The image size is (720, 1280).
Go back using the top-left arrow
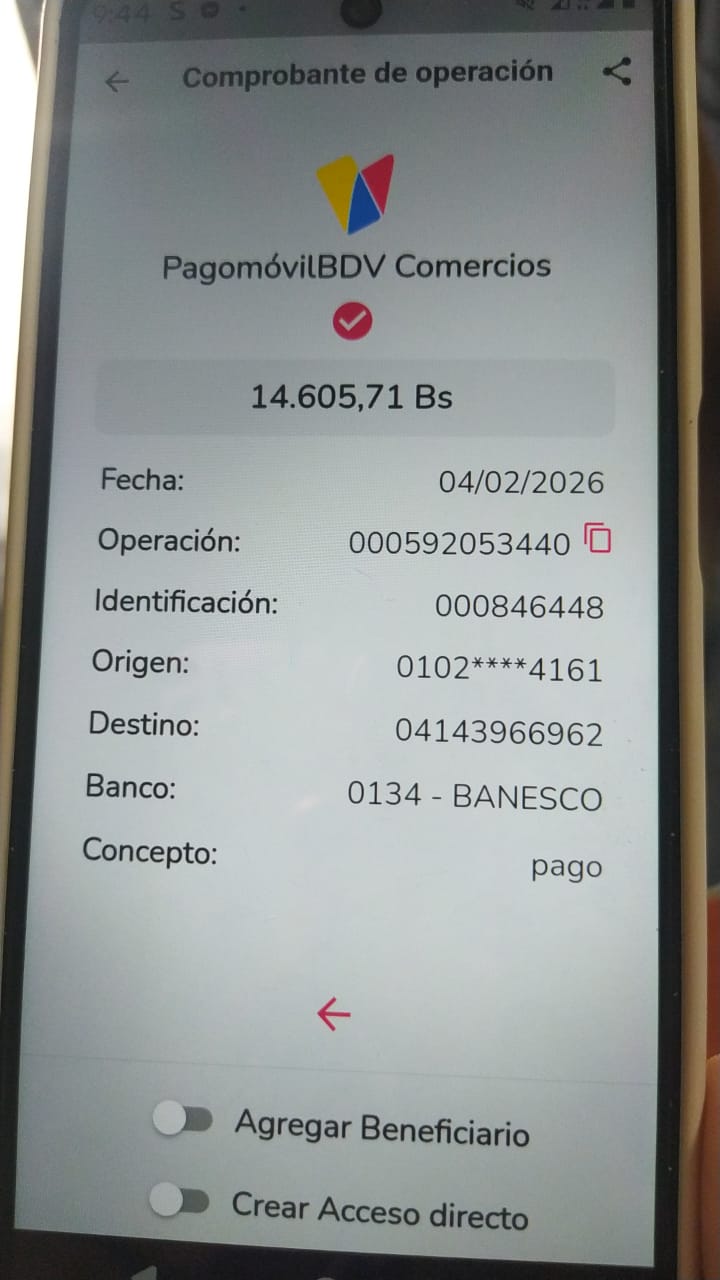click(x=118, y=82)
